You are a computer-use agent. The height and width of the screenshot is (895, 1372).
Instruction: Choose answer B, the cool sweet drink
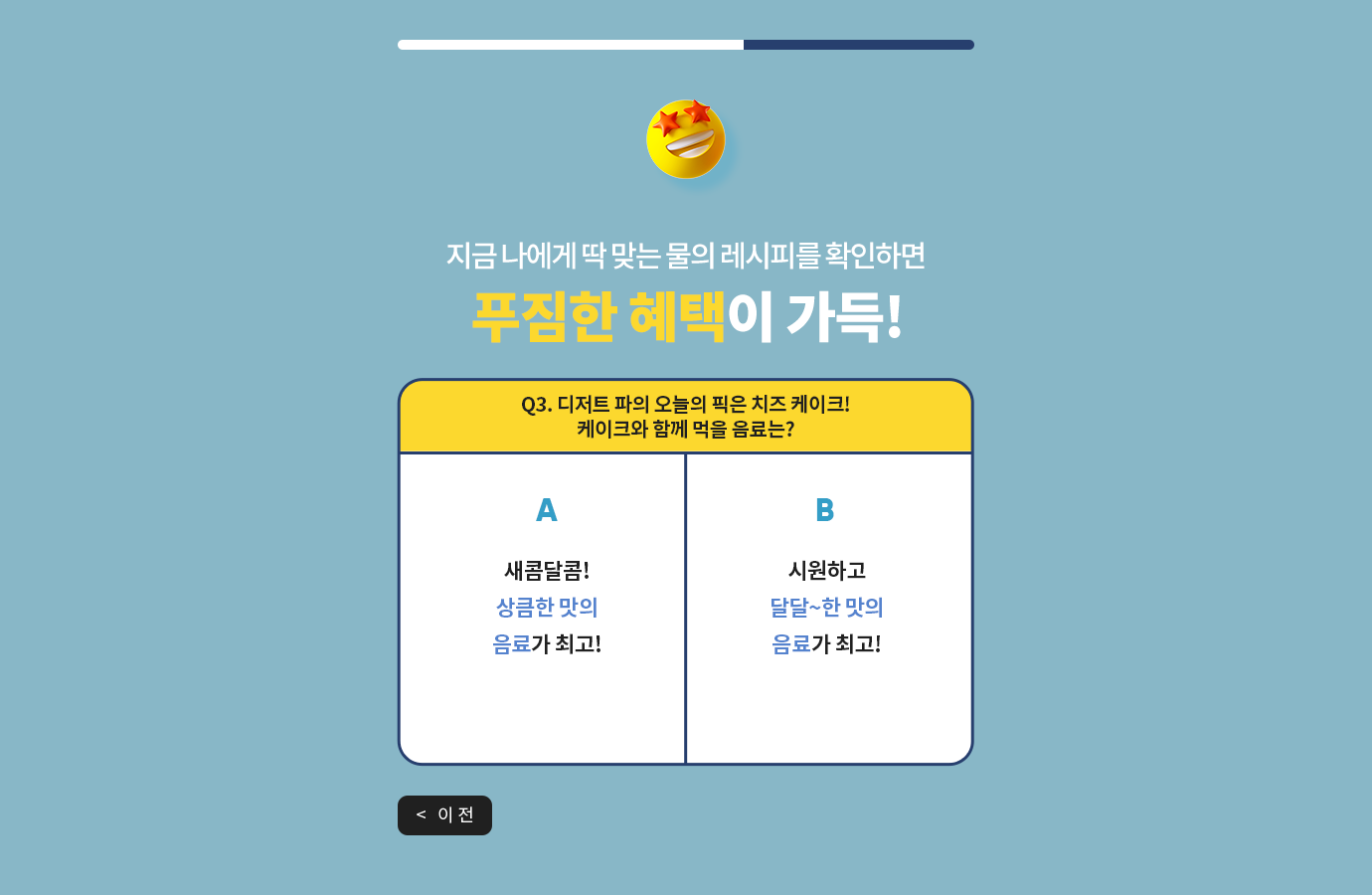[x=828, y=608]
